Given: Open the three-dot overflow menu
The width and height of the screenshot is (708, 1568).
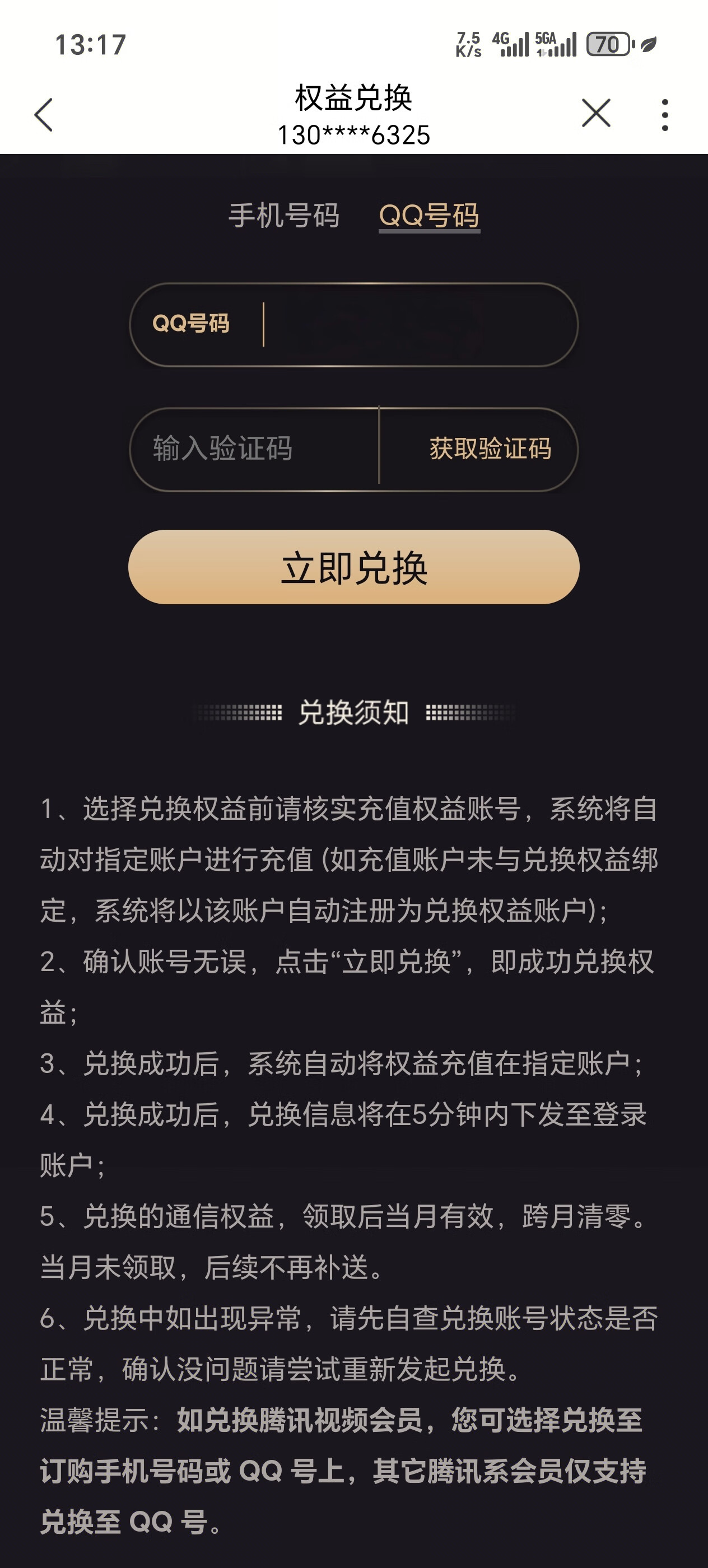Looking at the screenshot, I should pyautogui.click(x=664, y=114).
